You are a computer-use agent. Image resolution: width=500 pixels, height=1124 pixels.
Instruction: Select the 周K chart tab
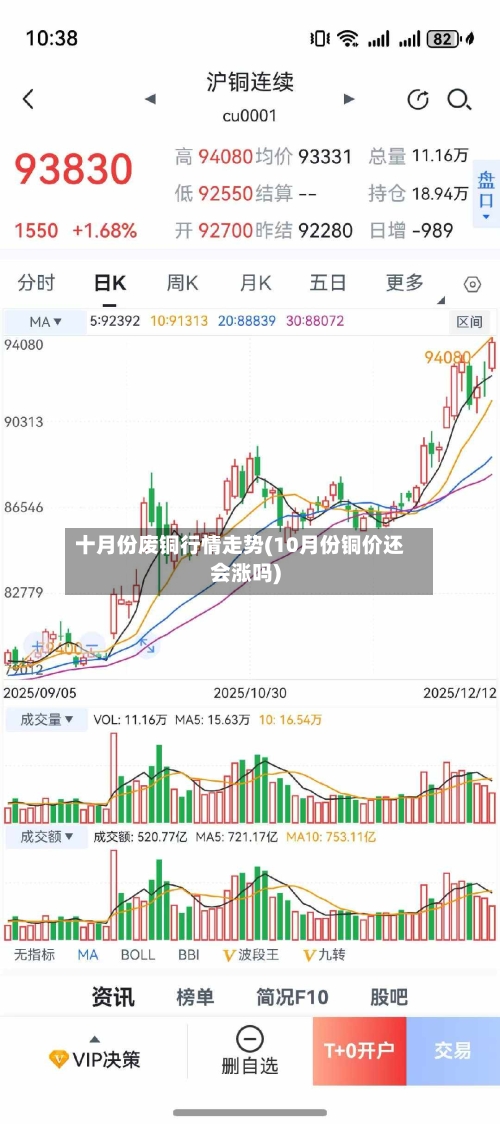coord(182,282)
